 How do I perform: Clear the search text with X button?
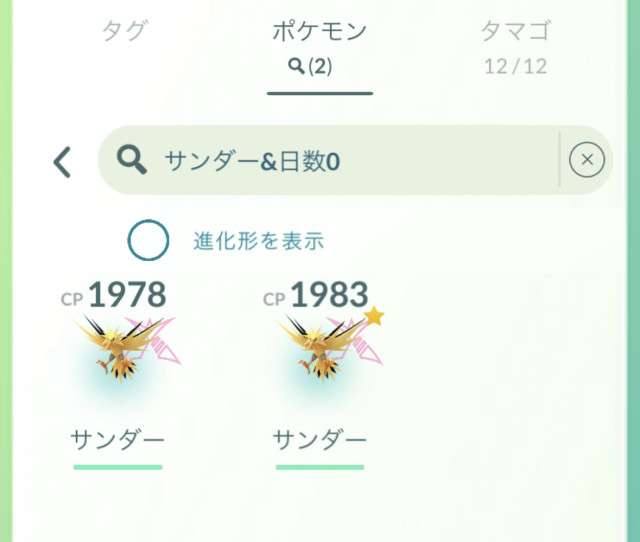[587, 160]
